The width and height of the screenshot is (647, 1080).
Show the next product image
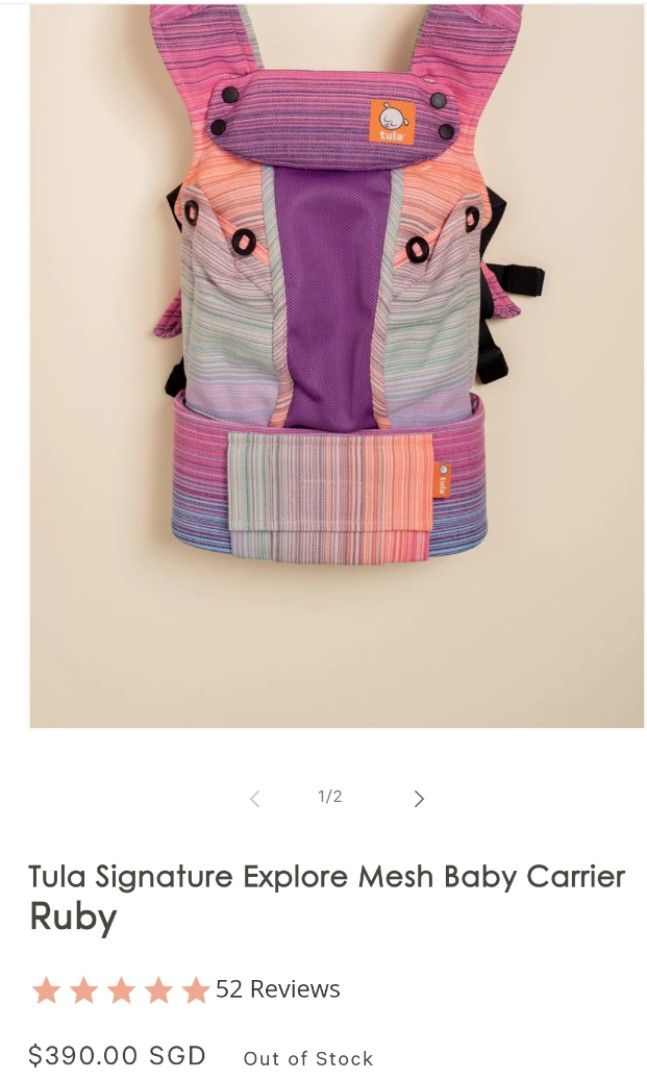[419, 798]
